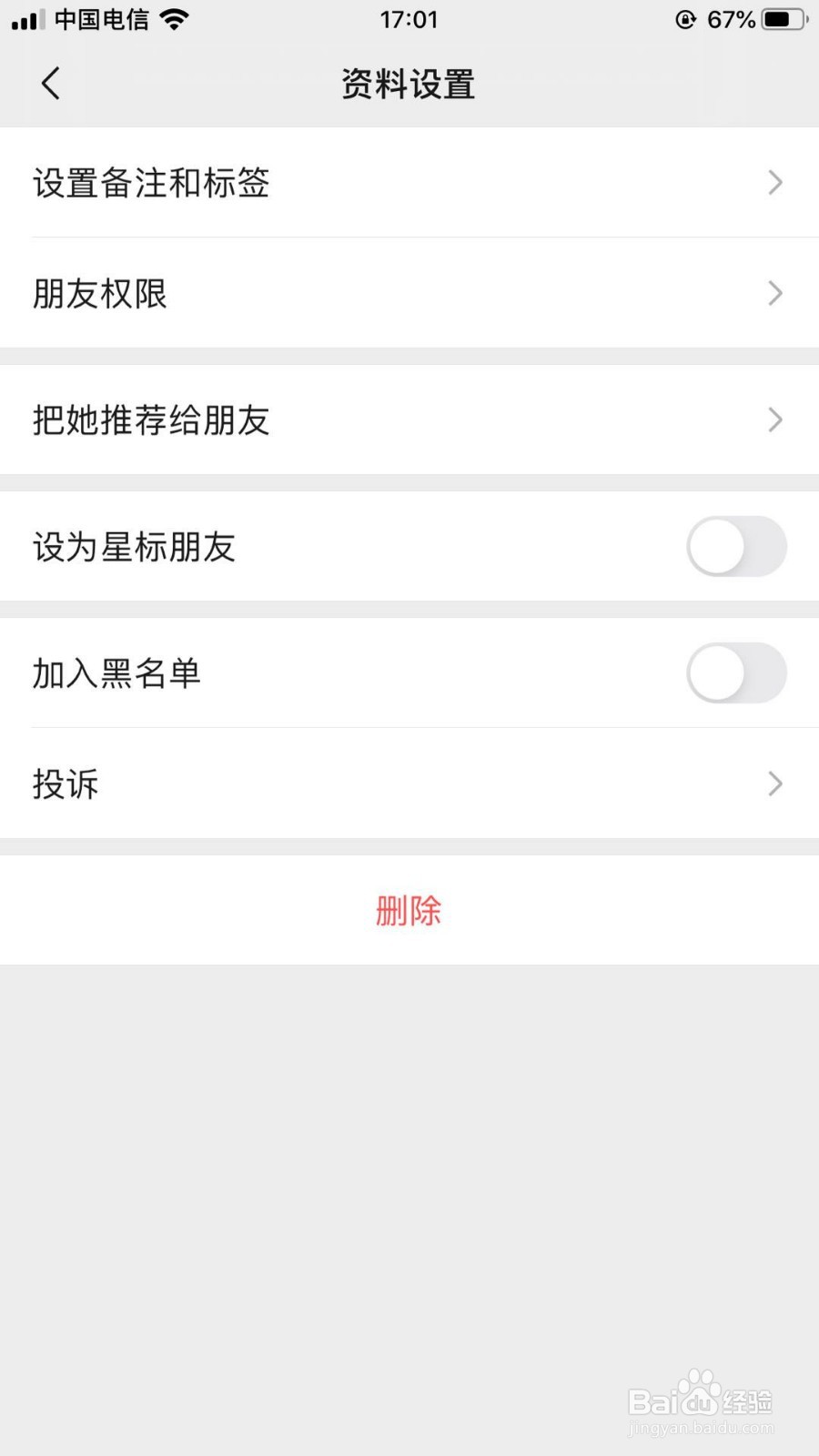819x1456 pixels.
Task: Open 投诉 via its chevron arrow
Action: pos(774,784)
